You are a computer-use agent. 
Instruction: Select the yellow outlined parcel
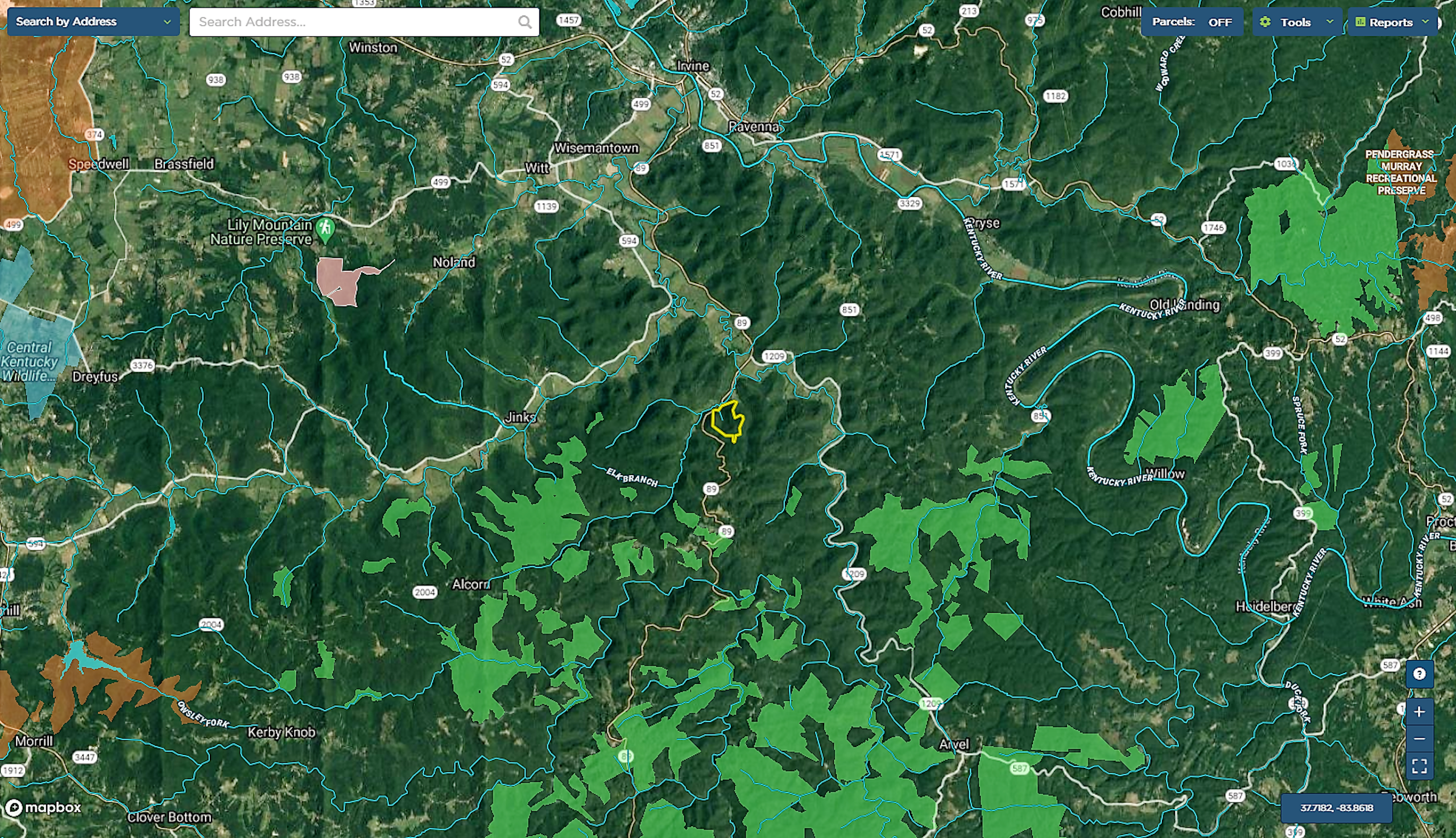(x=727, y=421)
